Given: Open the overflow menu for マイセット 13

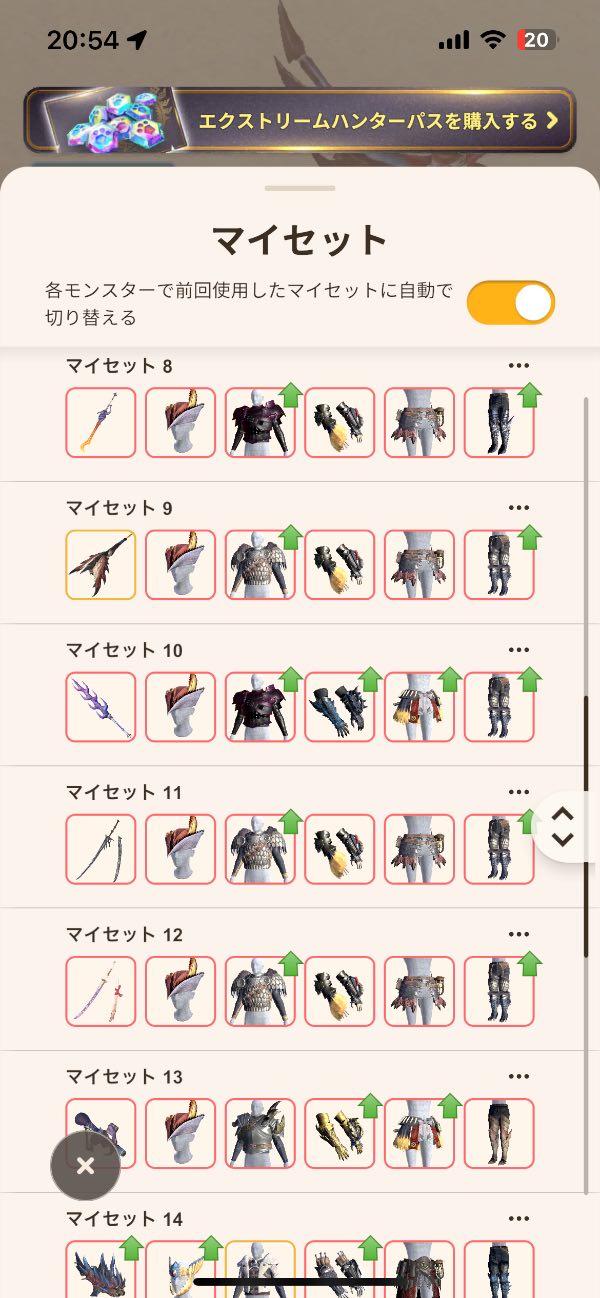Looking at the screenshot, I should [518, 1076].
